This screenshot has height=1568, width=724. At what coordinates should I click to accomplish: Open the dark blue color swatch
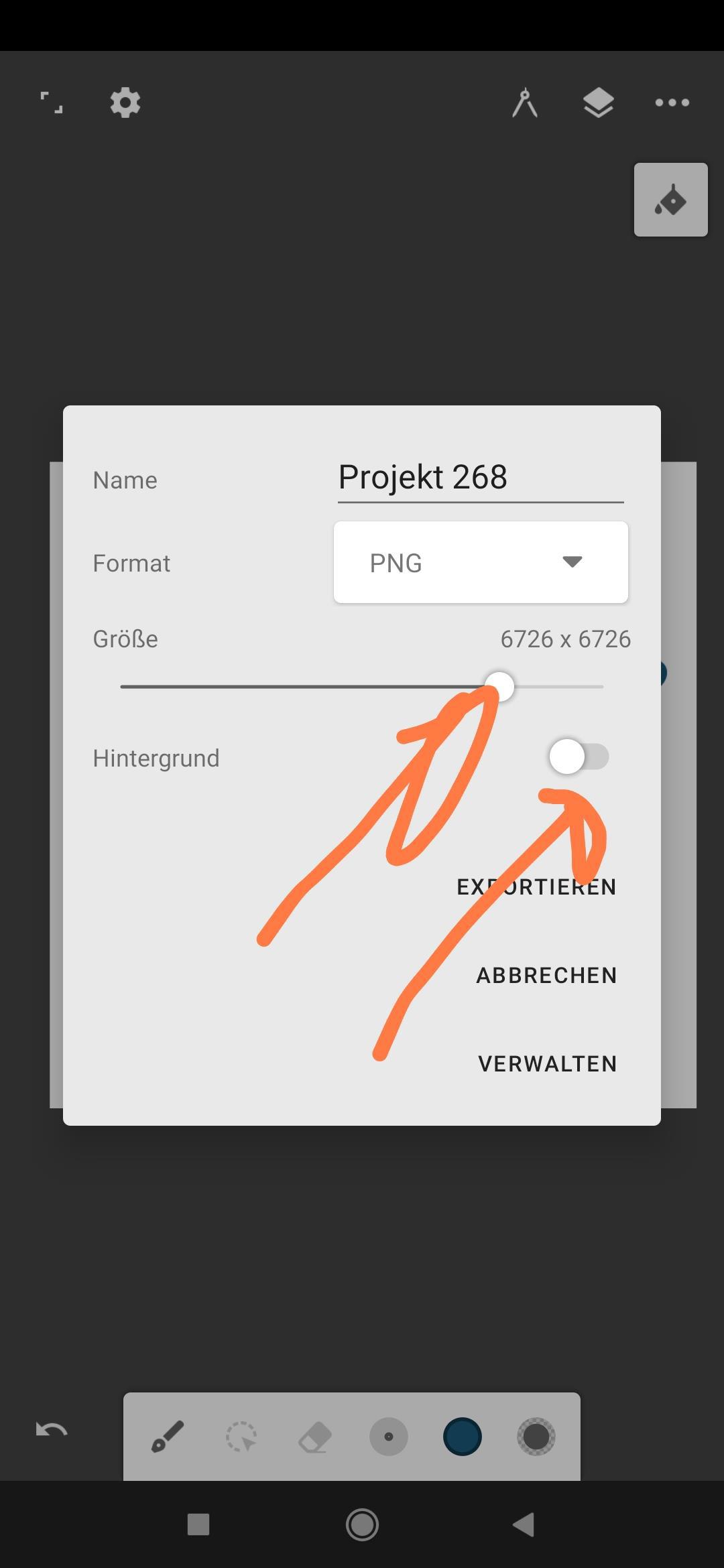(x=463, y=1437)
